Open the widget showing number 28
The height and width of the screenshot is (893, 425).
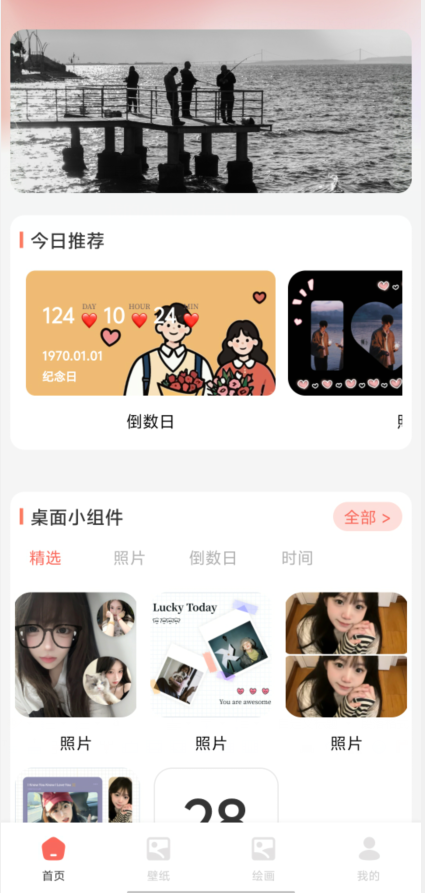(x=216, y=796)
